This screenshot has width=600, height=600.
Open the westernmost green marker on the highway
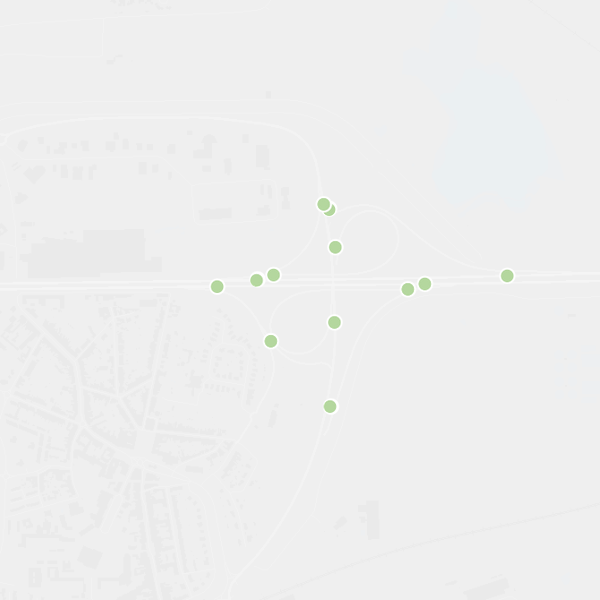[217, 287]
